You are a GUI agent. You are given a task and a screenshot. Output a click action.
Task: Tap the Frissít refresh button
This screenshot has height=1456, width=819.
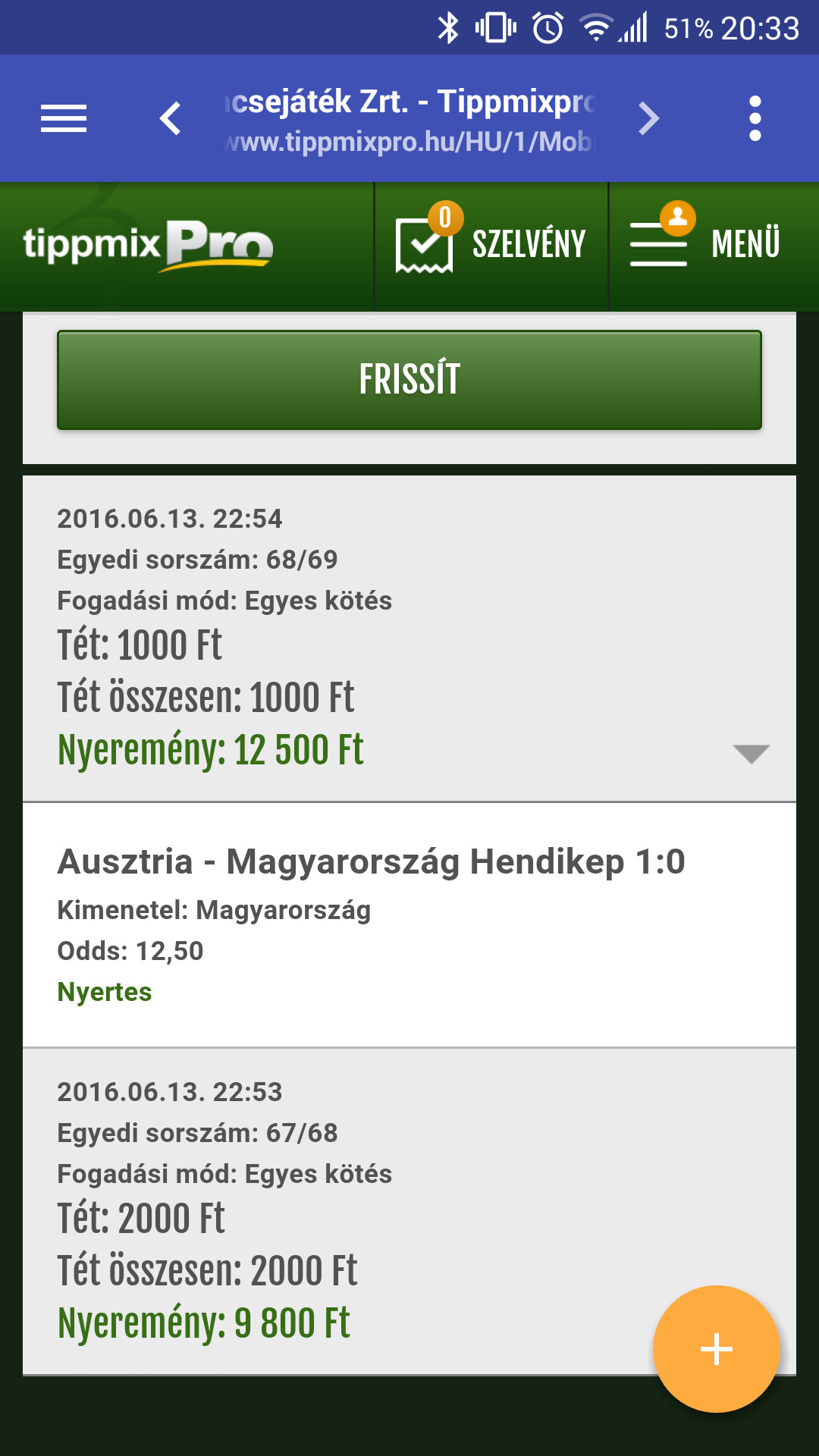pyautogui.click(x=409, y=380)
